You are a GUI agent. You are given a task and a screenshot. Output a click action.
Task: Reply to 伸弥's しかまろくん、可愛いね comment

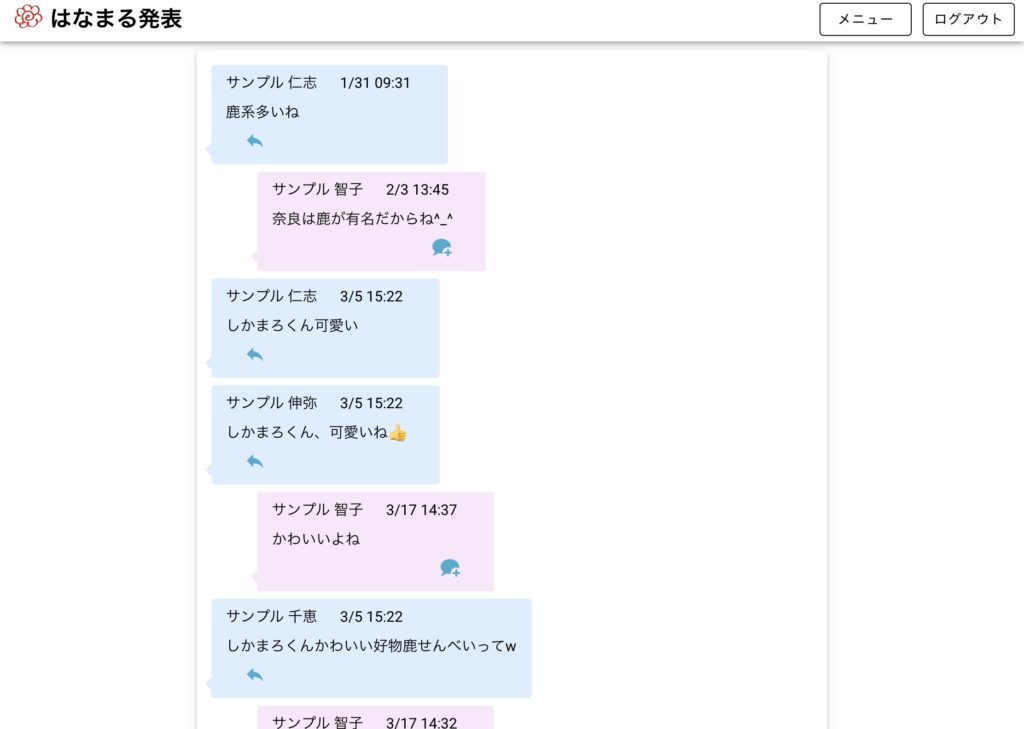pyautogui.click(x=255, y=461)
